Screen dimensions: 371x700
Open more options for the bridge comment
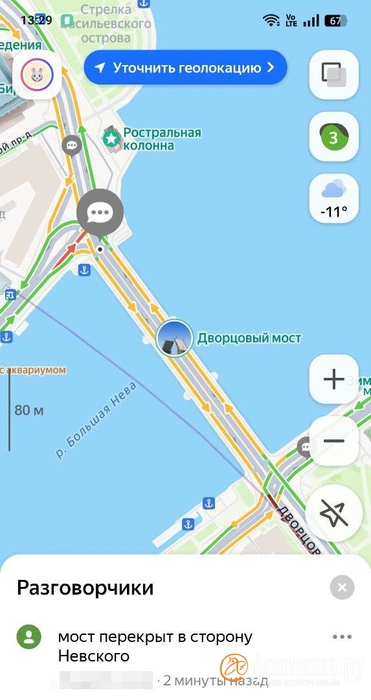click(x=342, y=637)
